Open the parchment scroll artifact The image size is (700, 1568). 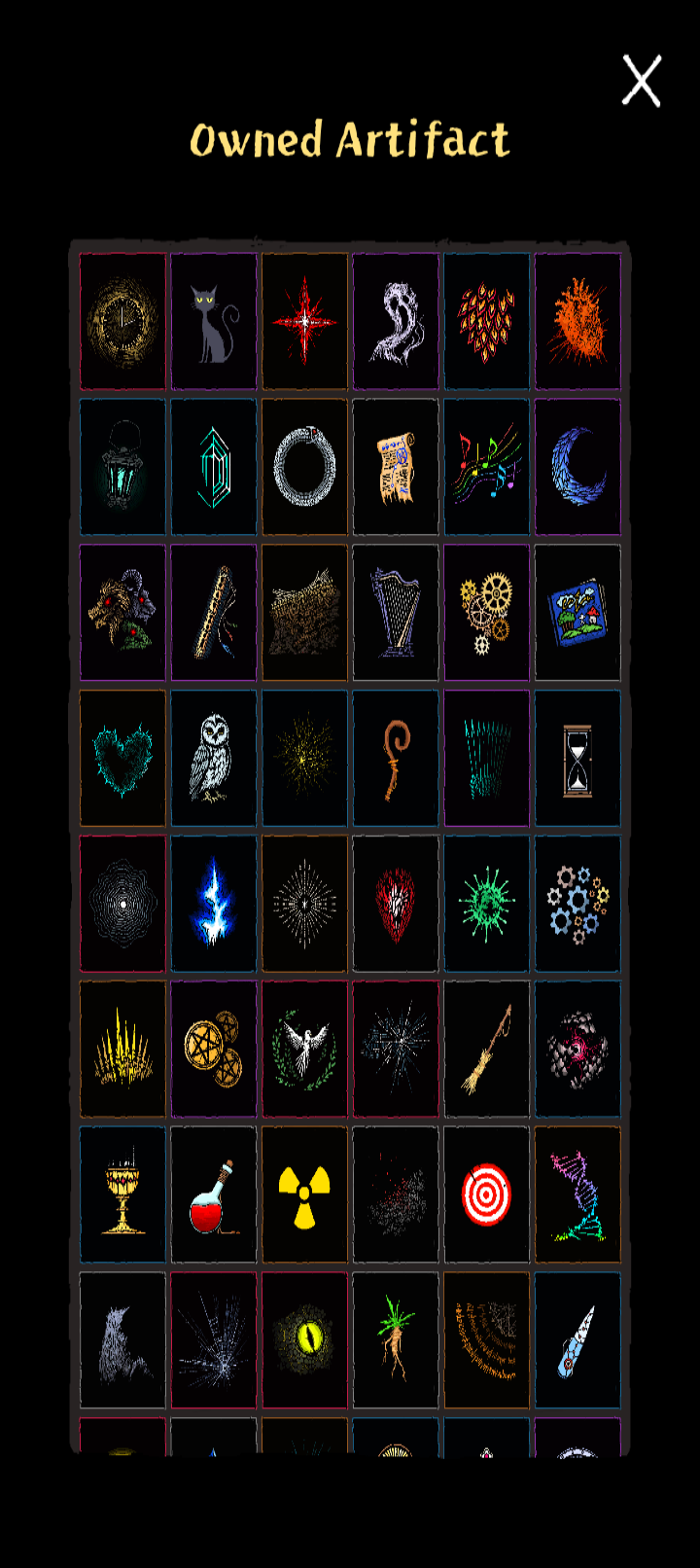tap(396, 467)
